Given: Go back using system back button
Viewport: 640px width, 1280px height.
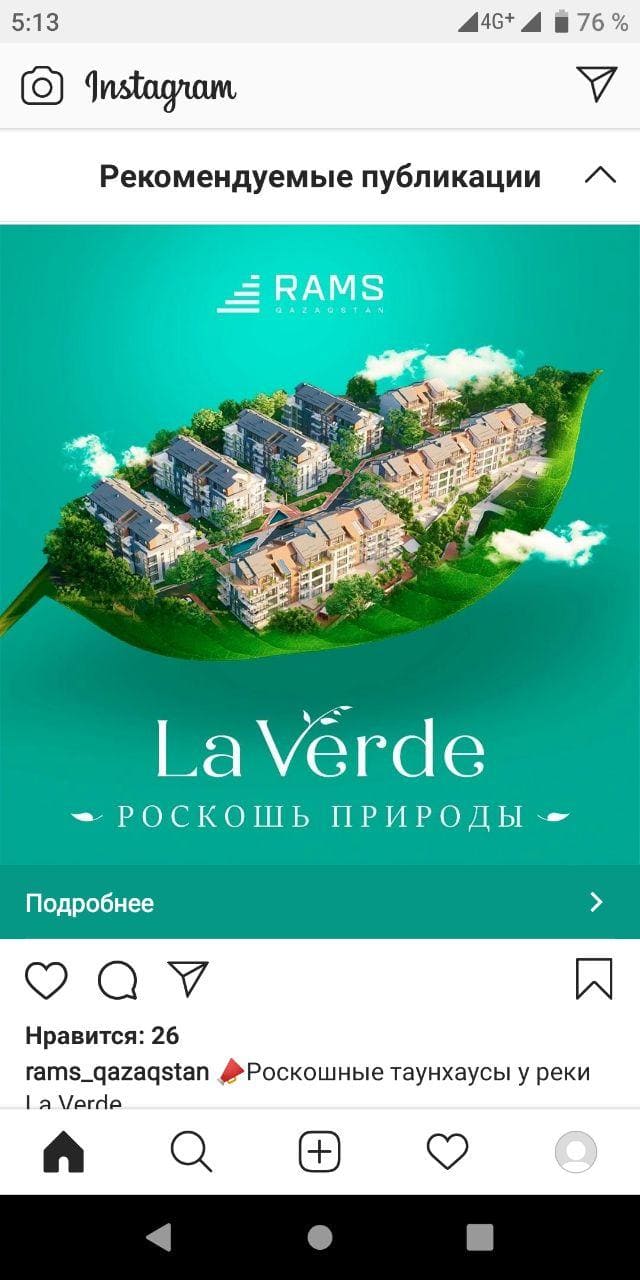Looking at the screenshot, I should coord(159,1237).
